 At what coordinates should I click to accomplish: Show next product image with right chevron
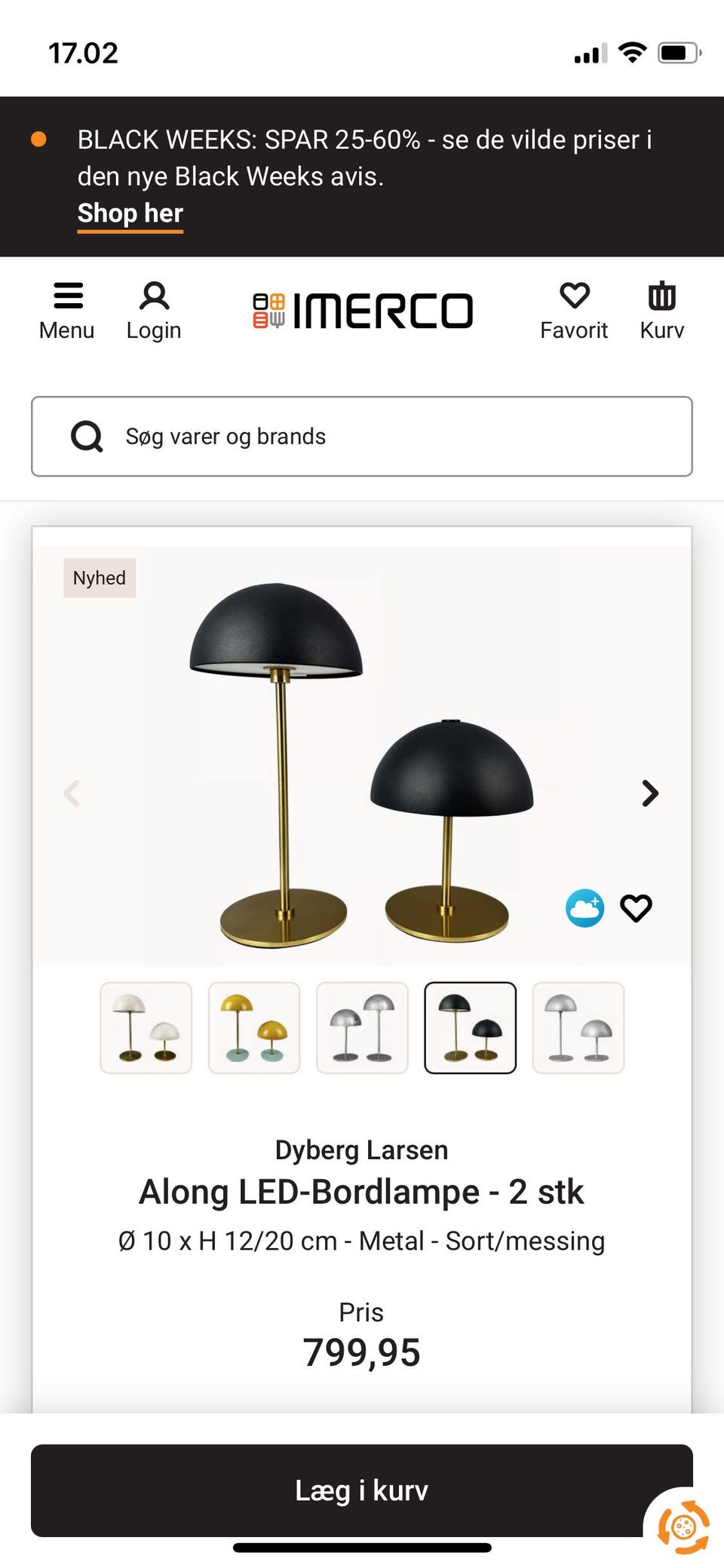(649, 793)
